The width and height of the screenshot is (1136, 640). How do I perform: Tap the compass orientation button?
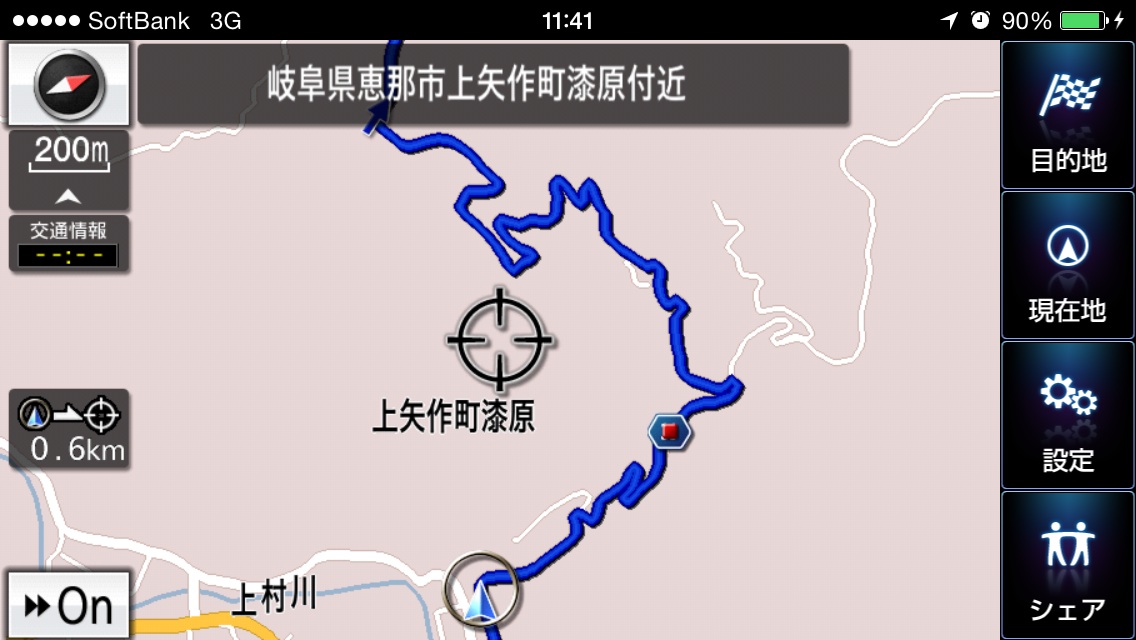point(68,84)
